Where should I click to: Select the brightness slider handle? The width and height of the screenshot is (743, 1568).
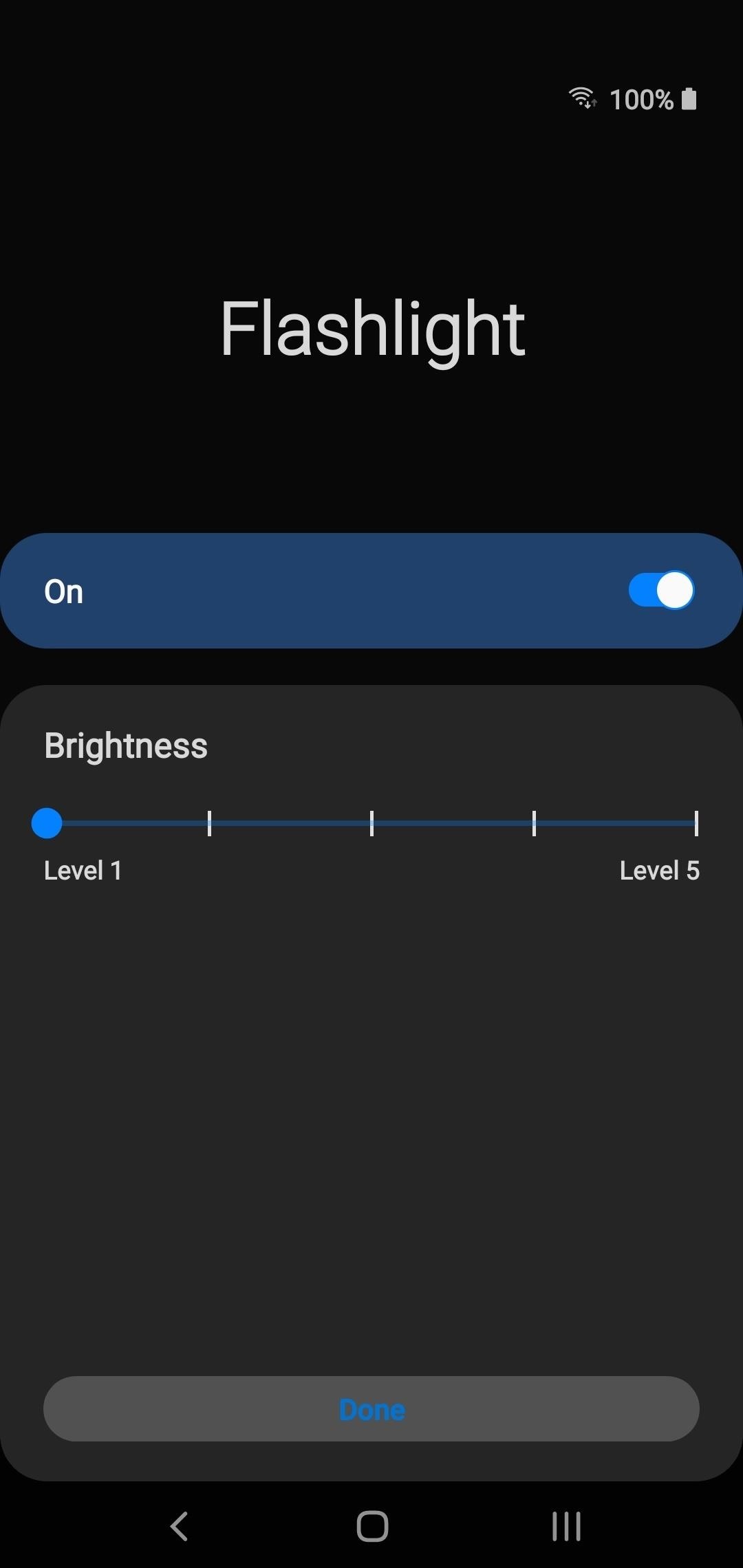47,823
